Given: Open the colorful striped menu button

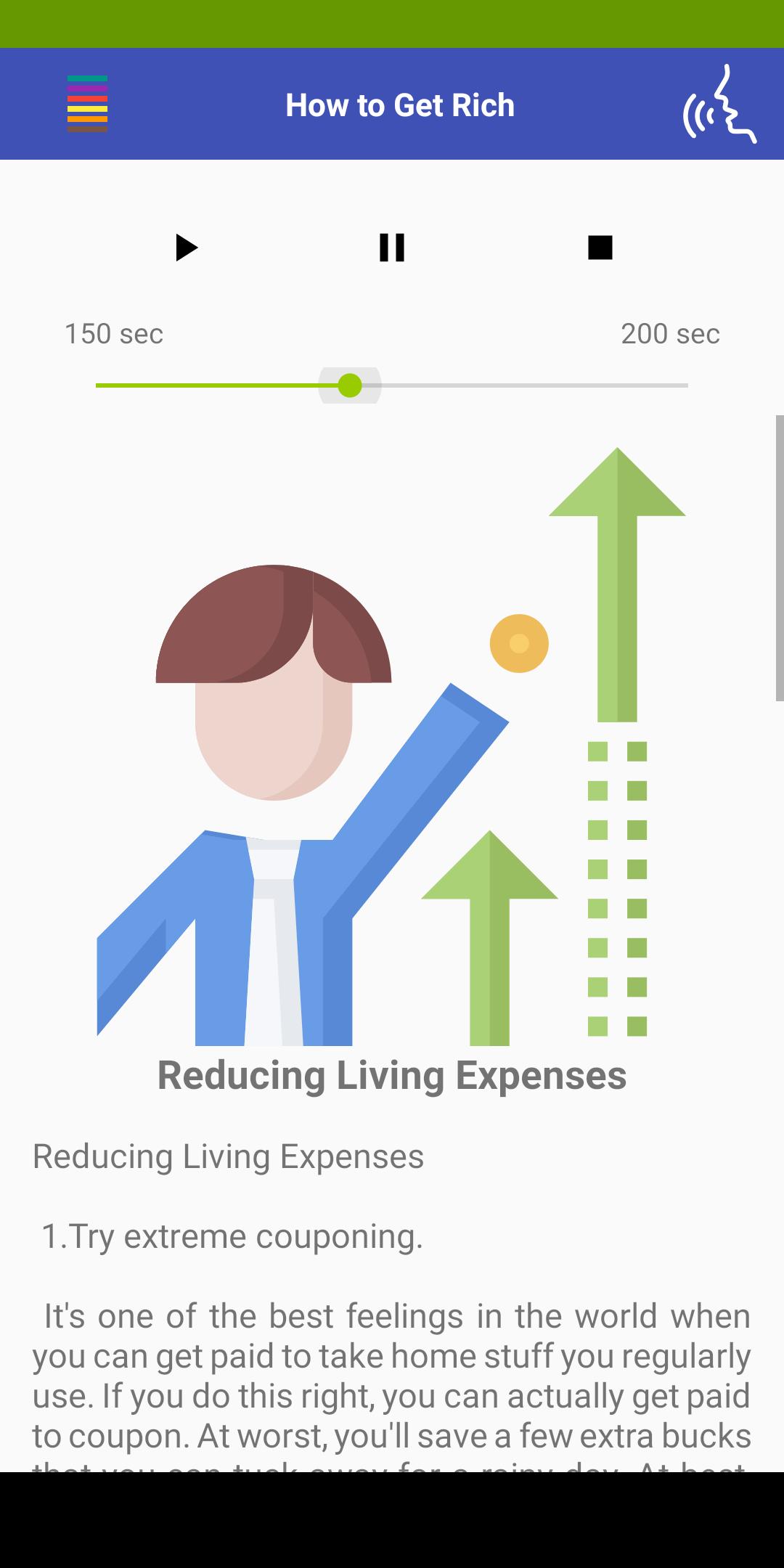Looking at the screenshot, I should tap(87, 105).
